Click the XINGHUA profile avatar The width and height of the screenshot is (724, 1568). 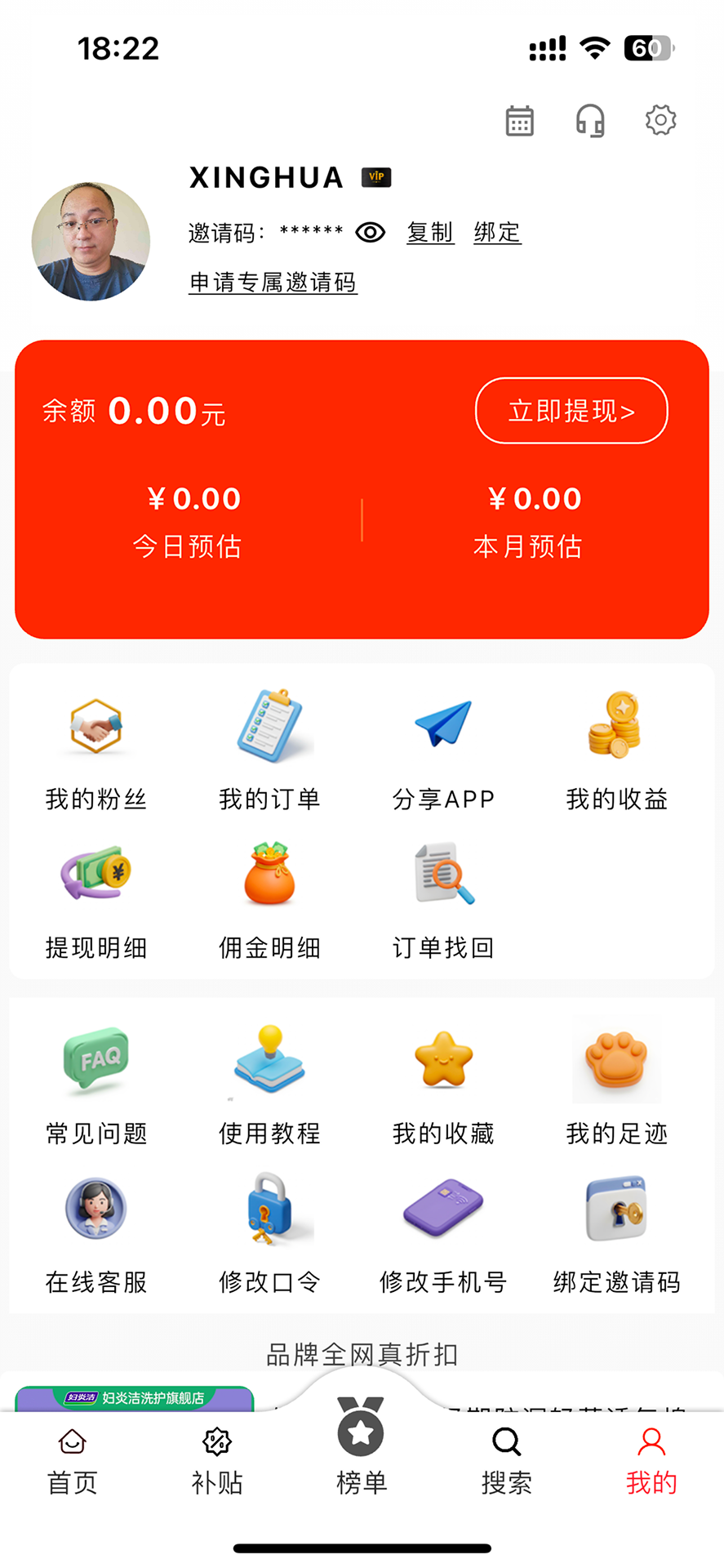91,242
